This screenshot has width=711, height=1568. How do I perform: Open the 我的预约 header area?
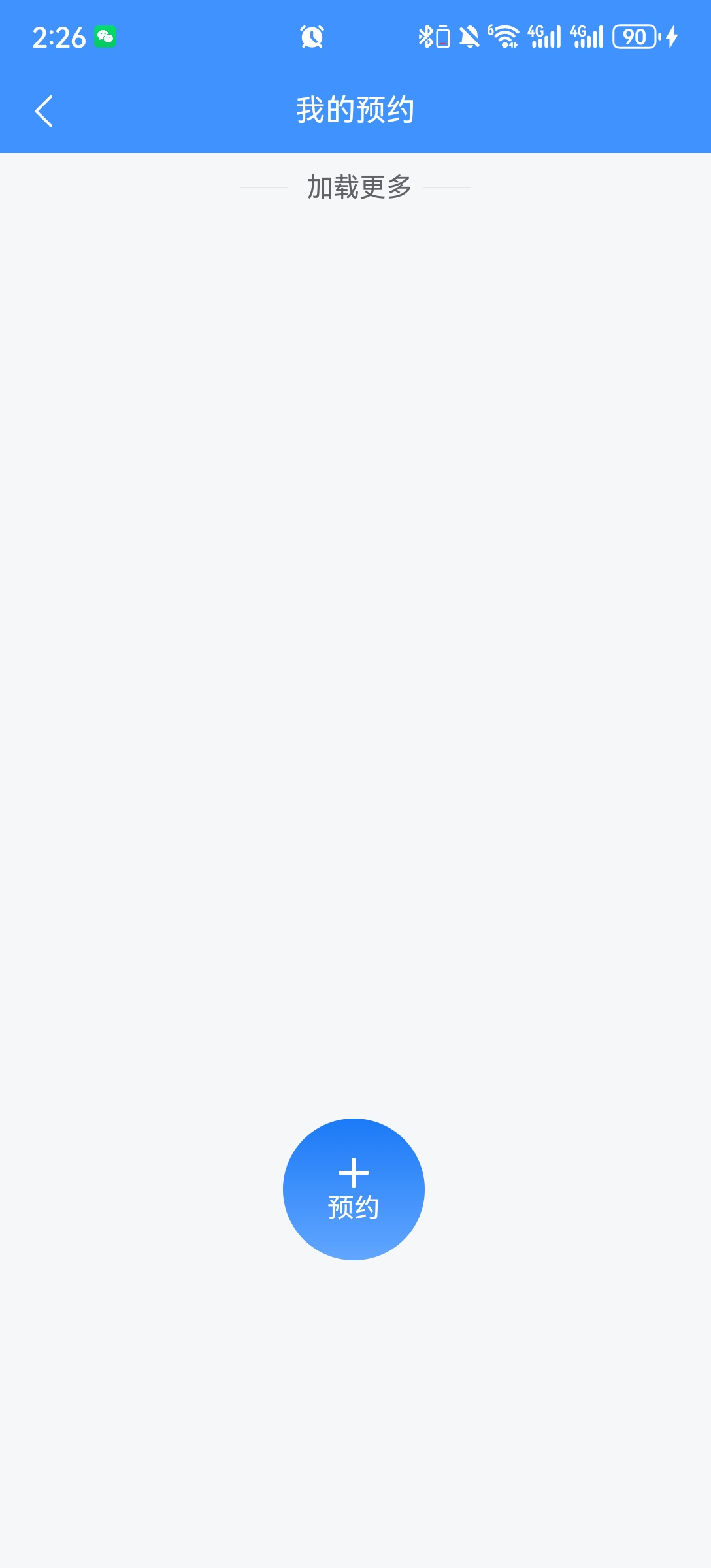(x=355, y=110)
